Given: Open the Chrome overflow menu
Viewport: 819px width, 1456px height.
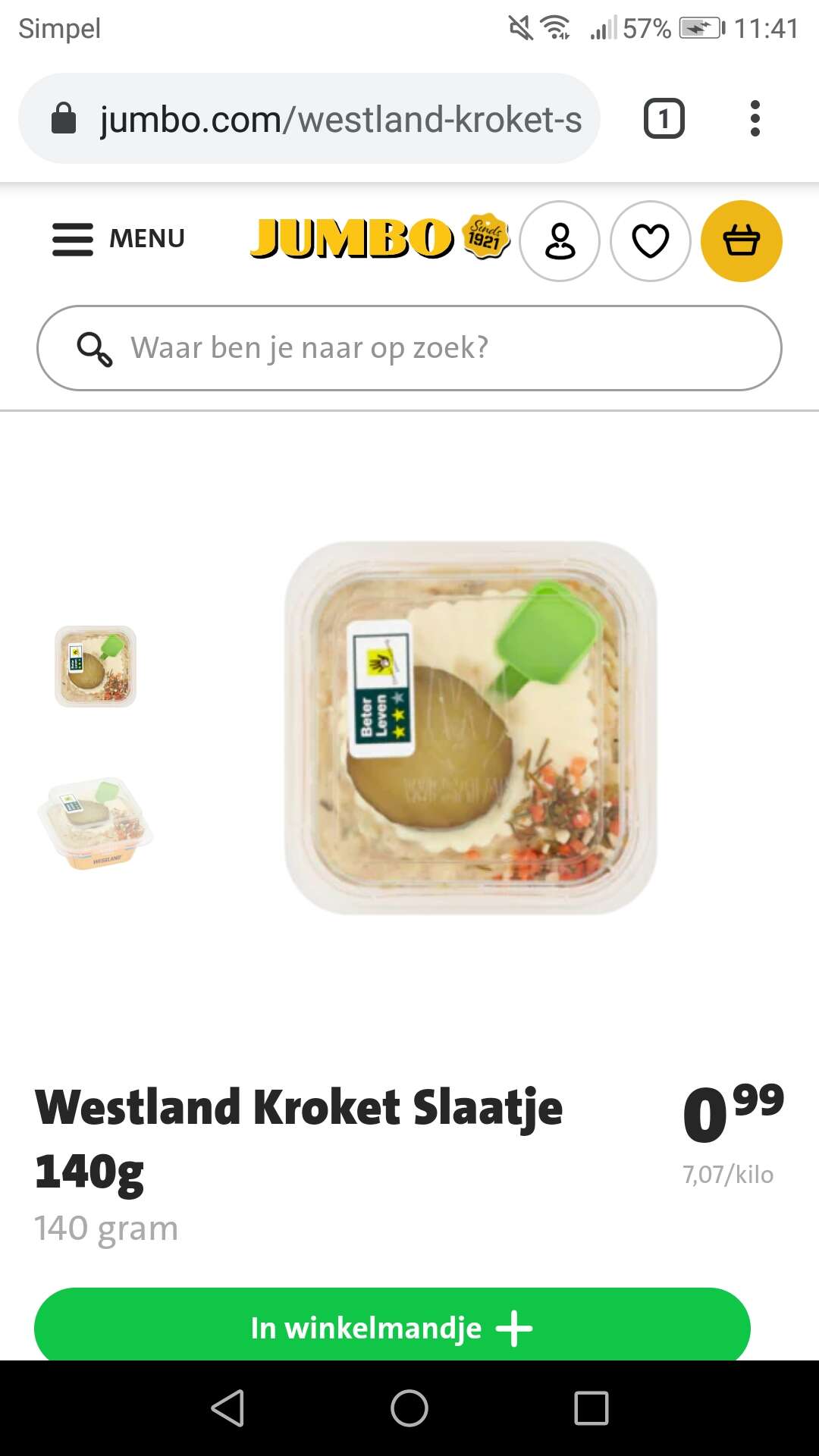Looking at the screenshot, I should click(755, 119).
